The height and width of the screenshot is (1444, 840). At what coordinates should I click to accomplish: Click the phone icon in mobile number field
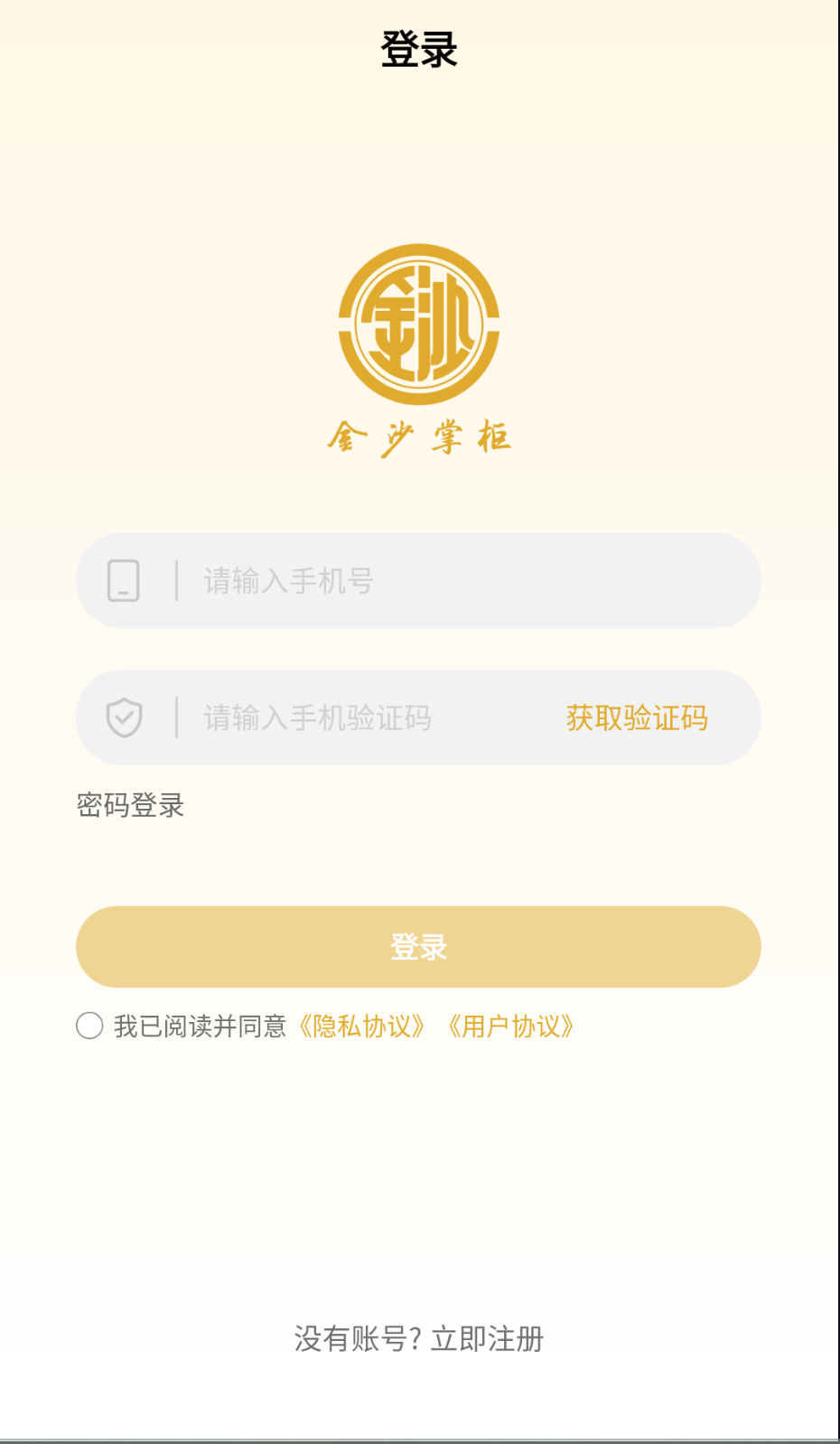(125, 581)
